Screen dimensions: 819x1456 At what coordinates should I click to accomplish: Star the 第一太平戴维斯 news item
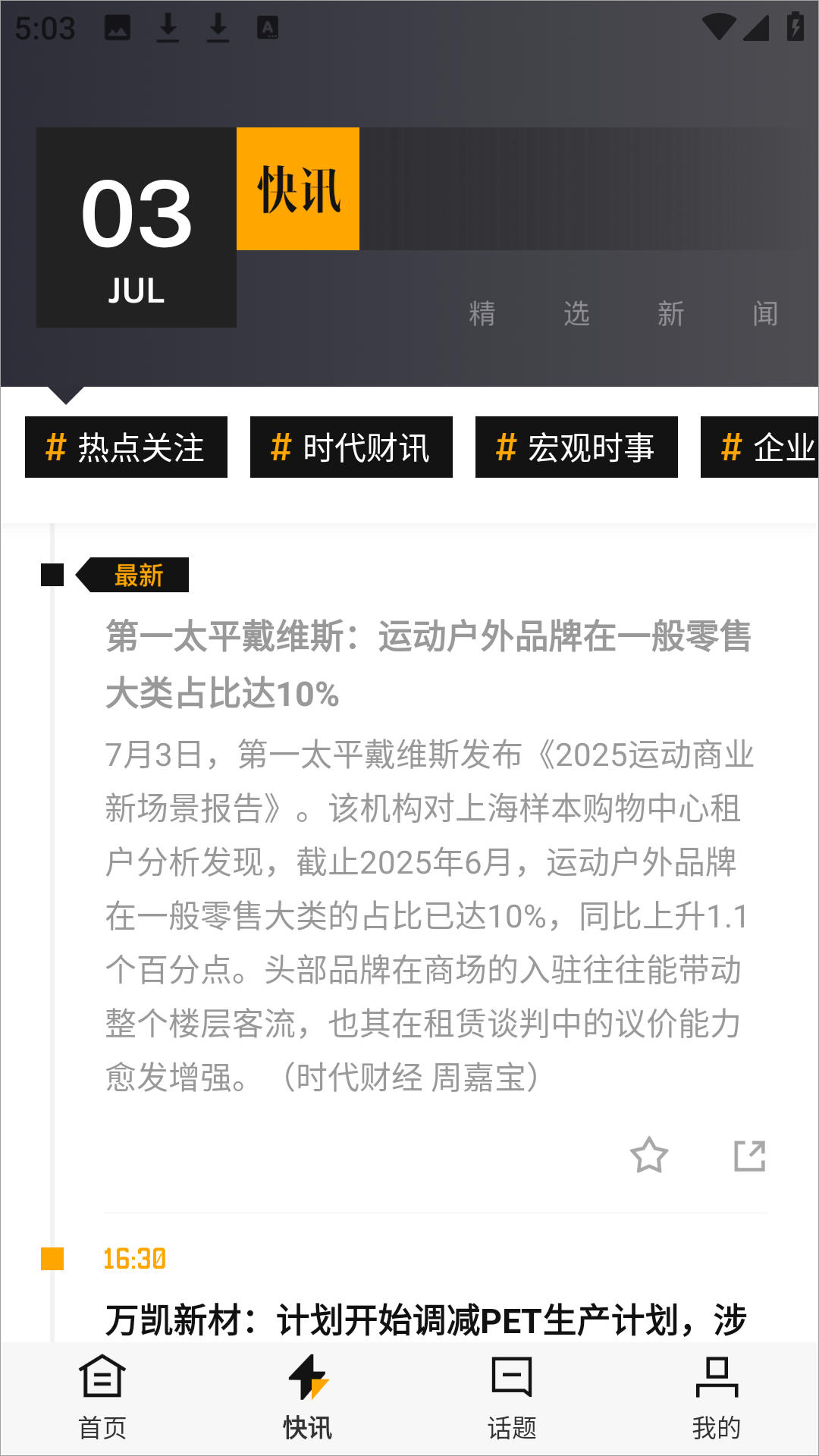click(x=649, y=1156)
